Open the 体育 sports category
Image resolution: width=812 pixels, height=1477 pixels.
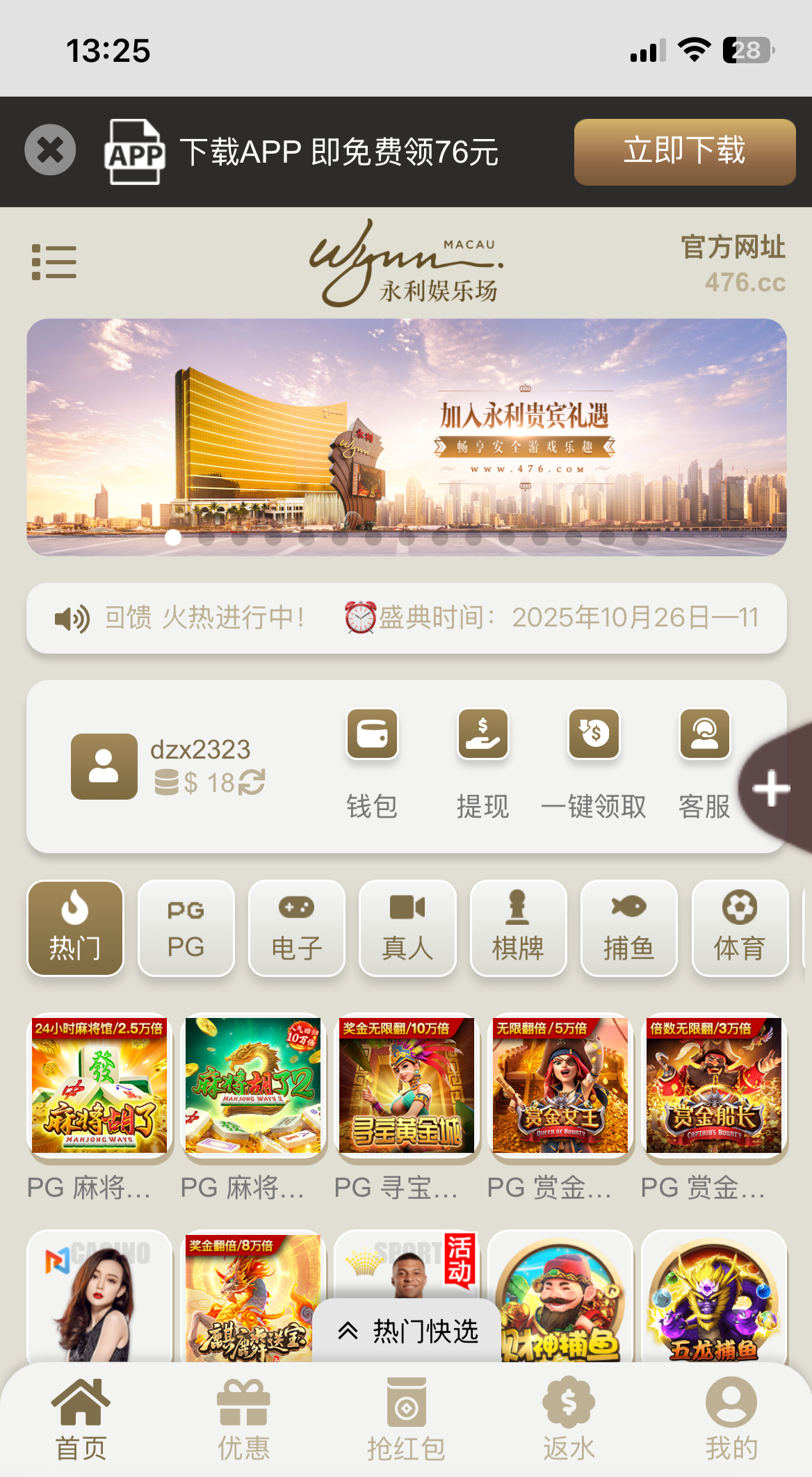(740, 928)
